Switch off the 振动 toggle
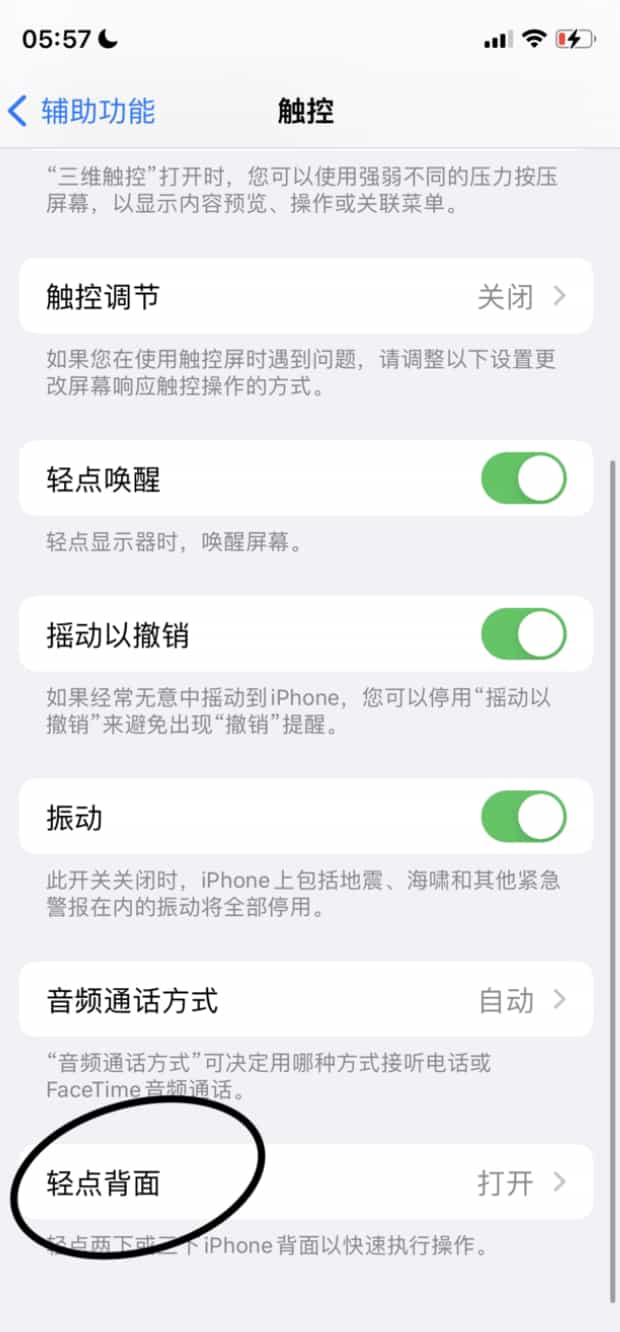Viewport: 620px width, 1332px height. (523, 818)
